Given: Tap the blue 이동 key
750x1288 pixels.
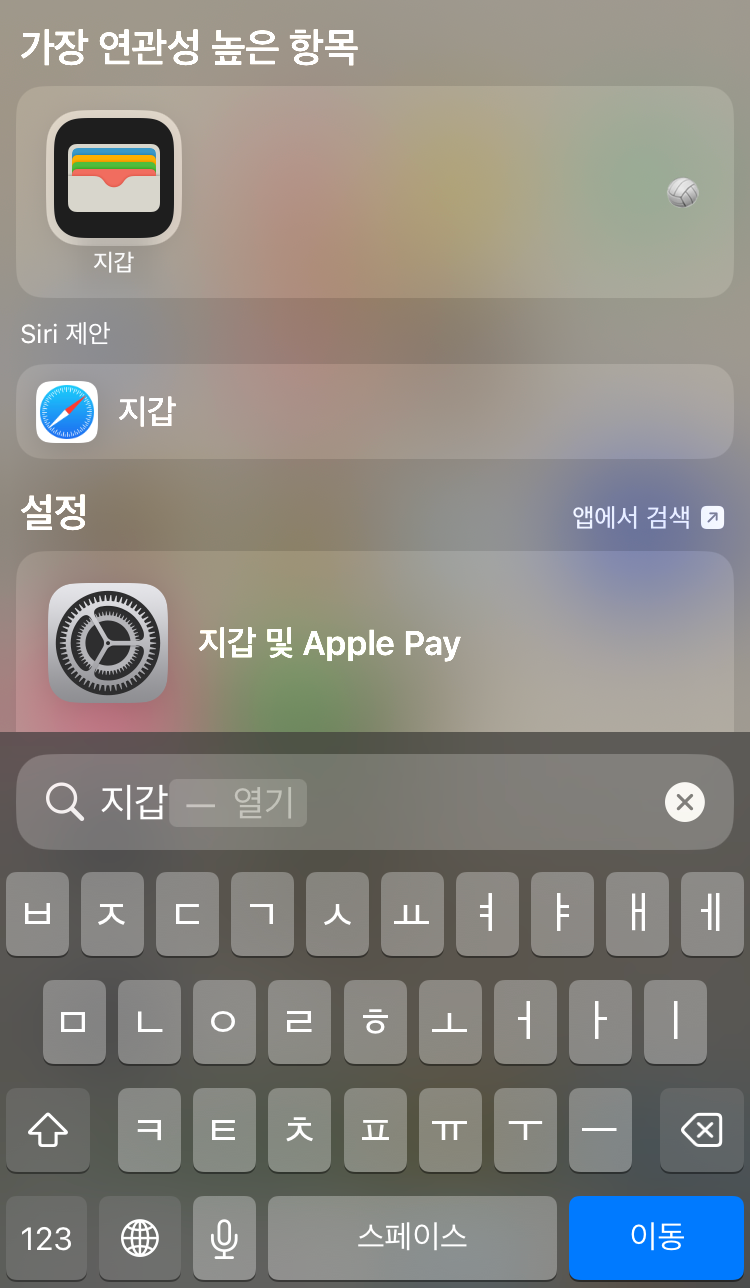Looking at the screenshot, I should [657, 1237].
